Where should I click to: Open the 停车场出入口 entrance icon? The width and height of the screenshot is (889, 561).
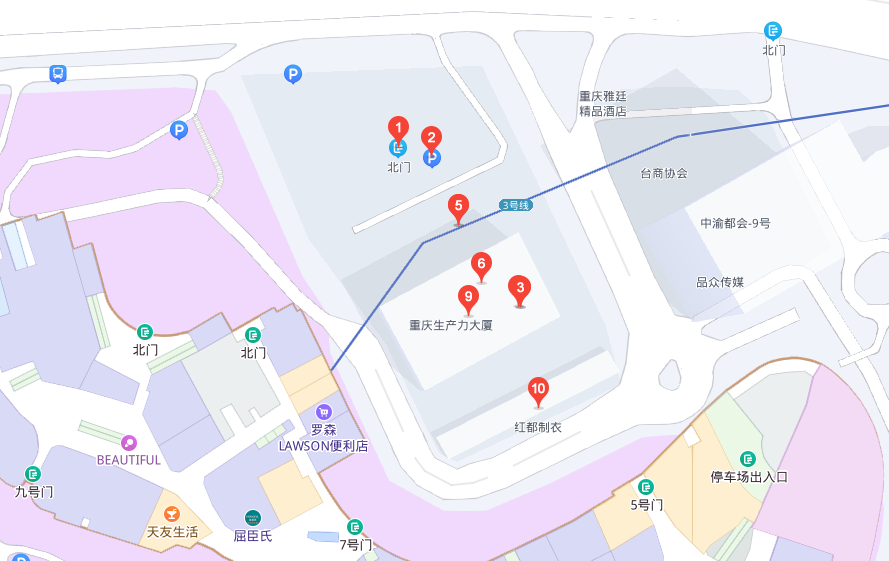tap(747, 459)
